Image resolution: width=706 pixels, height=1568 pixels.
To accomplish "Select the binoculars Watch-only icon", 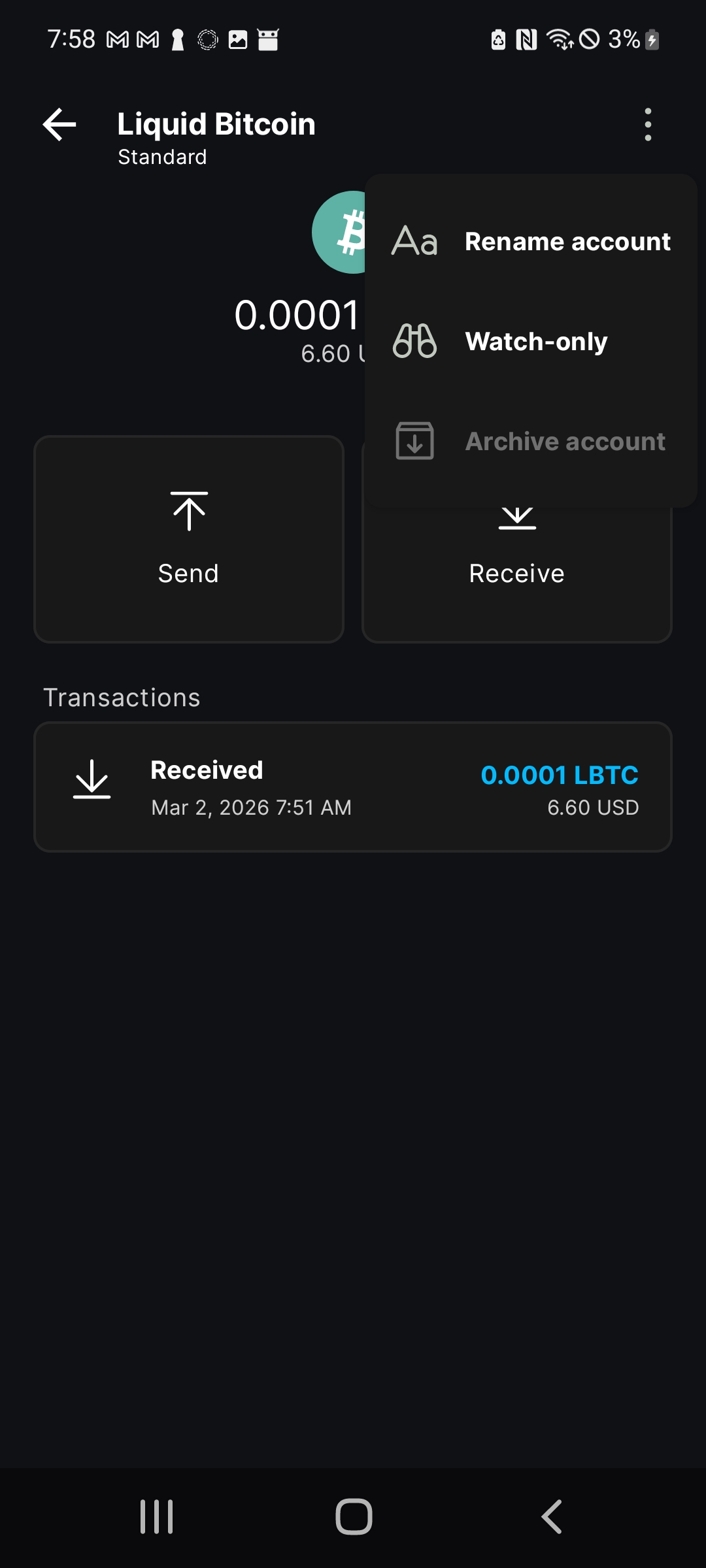I will [415, 341].
